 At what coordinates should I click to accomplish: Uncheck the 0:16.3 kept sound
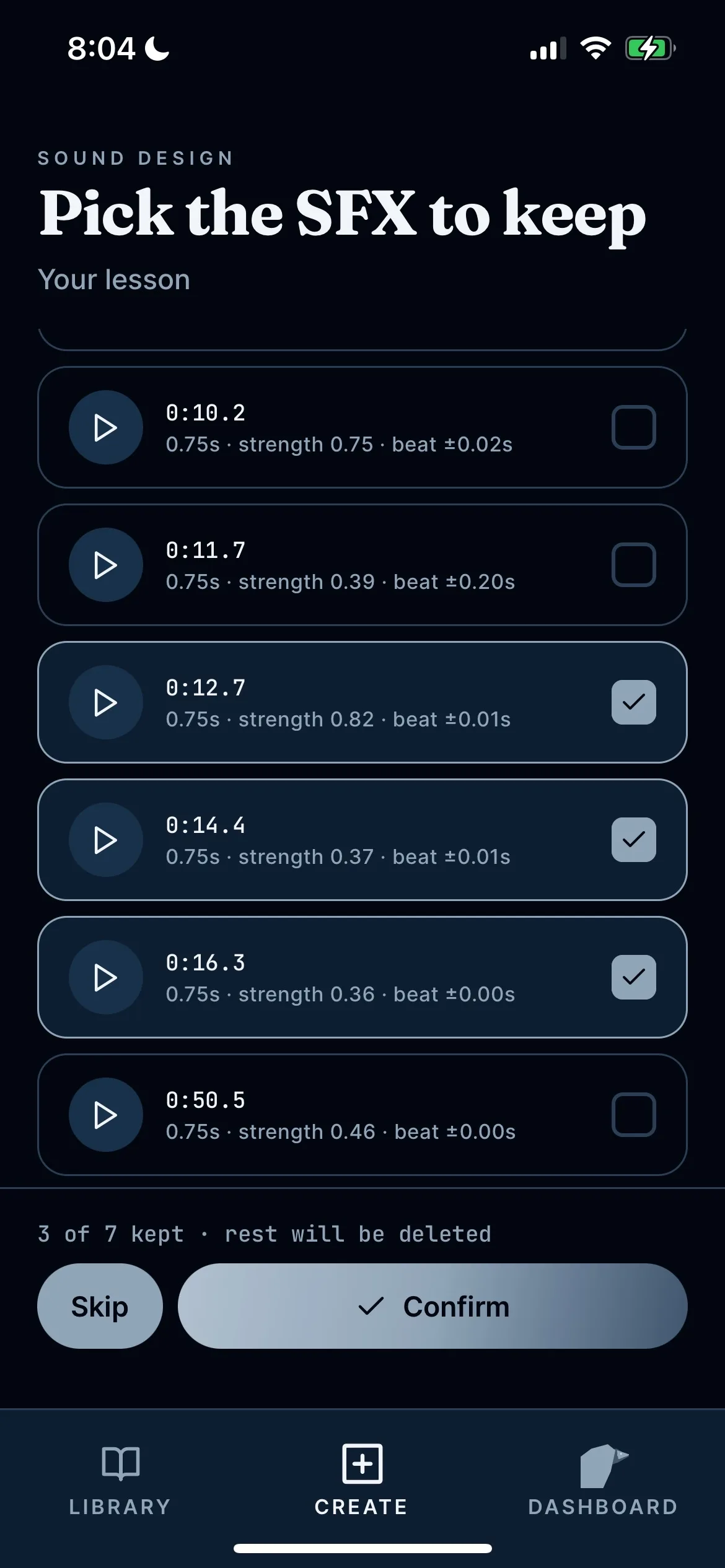(x=633, y=977)
